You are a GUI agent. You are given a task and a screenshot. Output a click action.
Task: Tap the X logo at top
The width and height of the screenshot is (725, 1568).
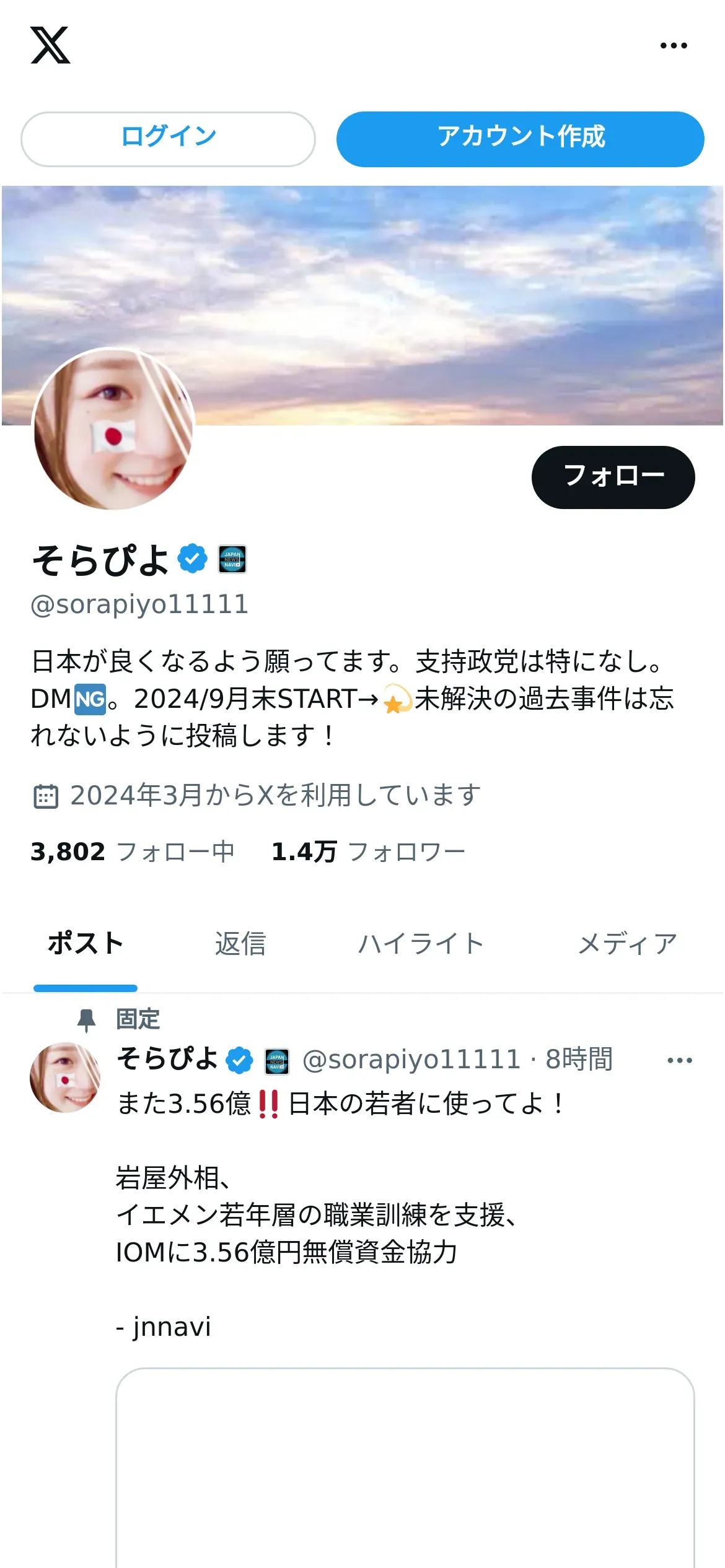tap(50, 45)
